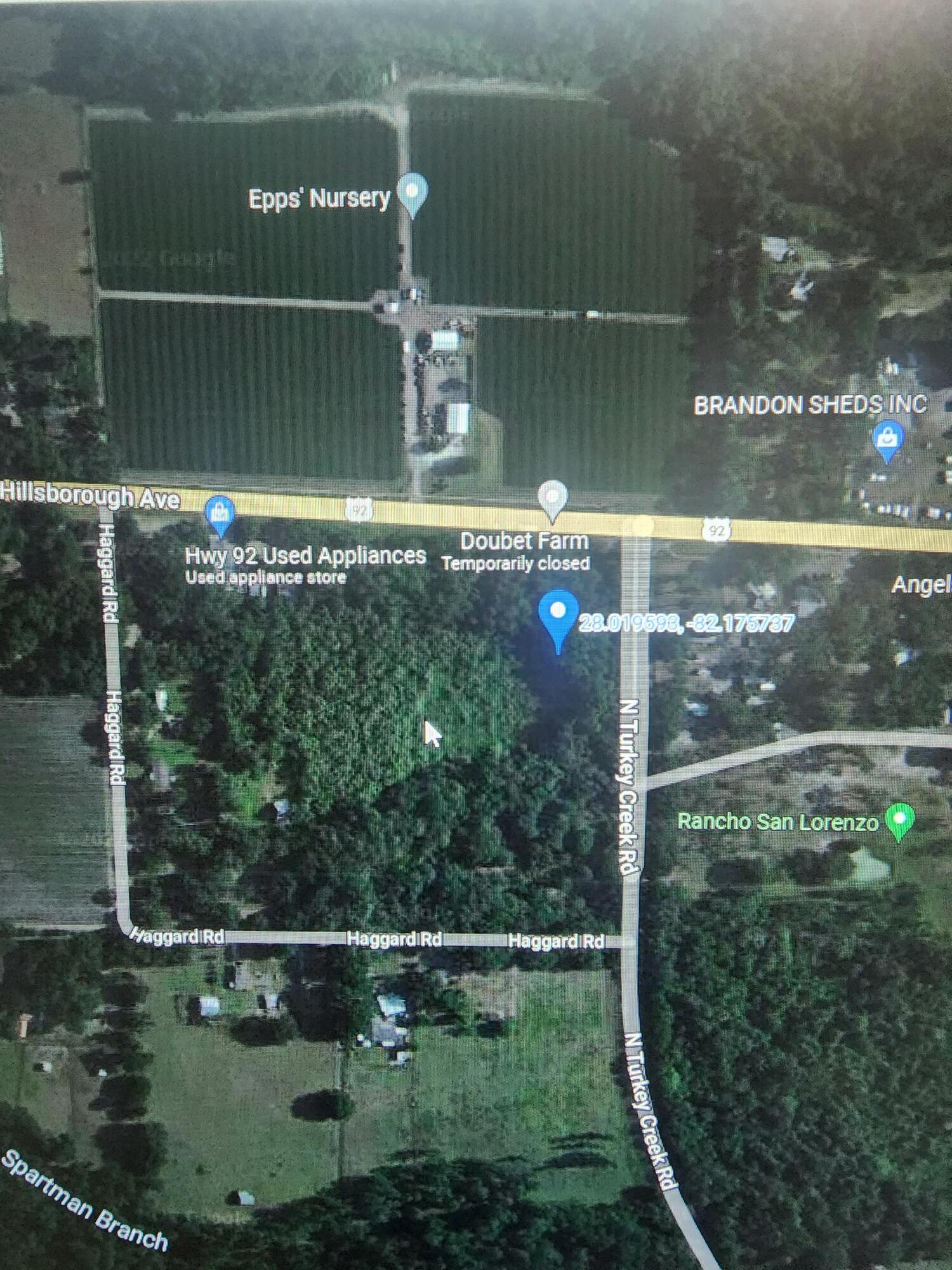Select the BRANDON SHEDS INC shopping marker
Screen dimensions: 952x1270
(x=887, y=438)
